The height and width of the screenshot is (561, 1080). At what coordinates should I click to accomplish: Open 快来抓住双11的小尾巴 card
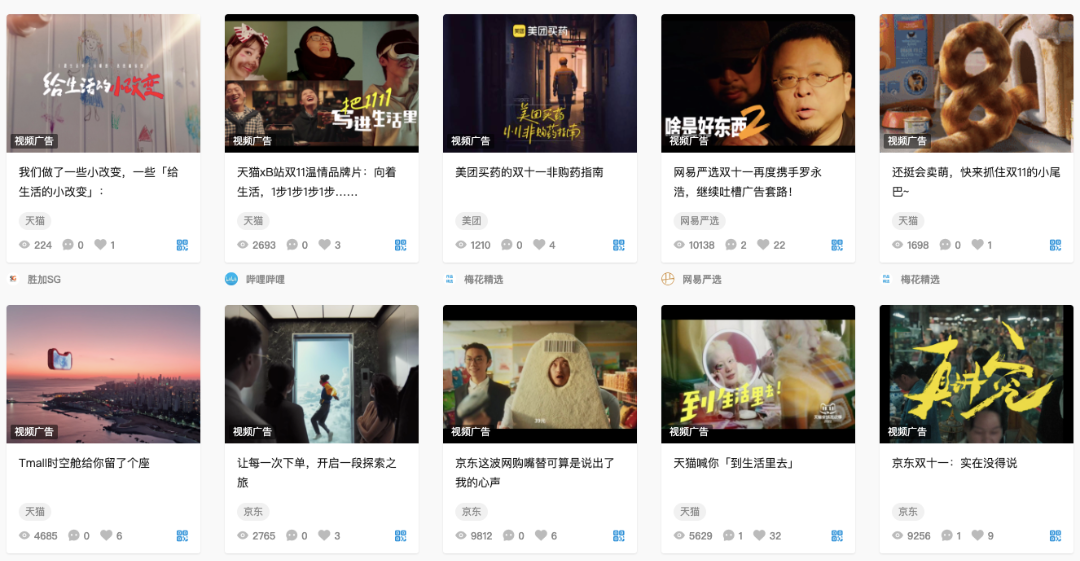click(976, 83)
